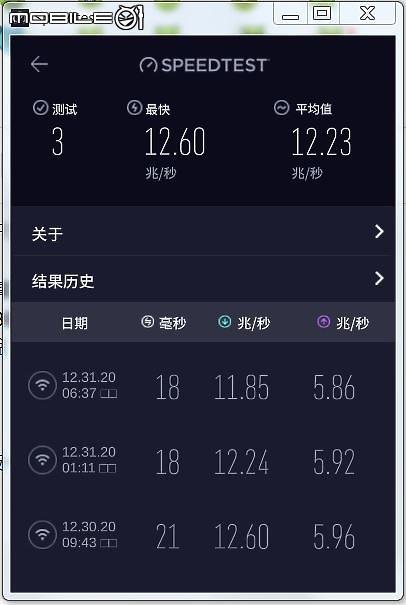Sort by download 兆/秒 column
The width and height of the screenshot is (406, 605).
pyautogui.click(x=244, y=322)
